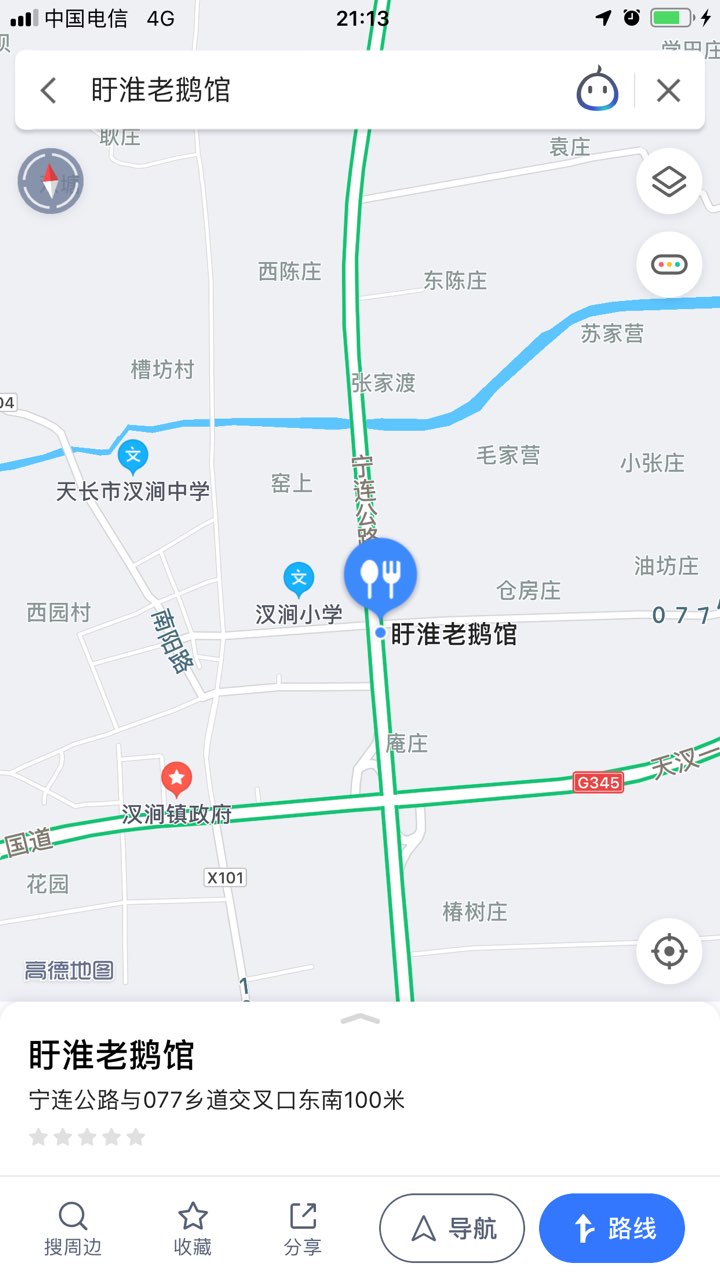Go back using the arrow in search bar
The width and height of the screenshot is (720, 1280).
(x=48, y=91)
